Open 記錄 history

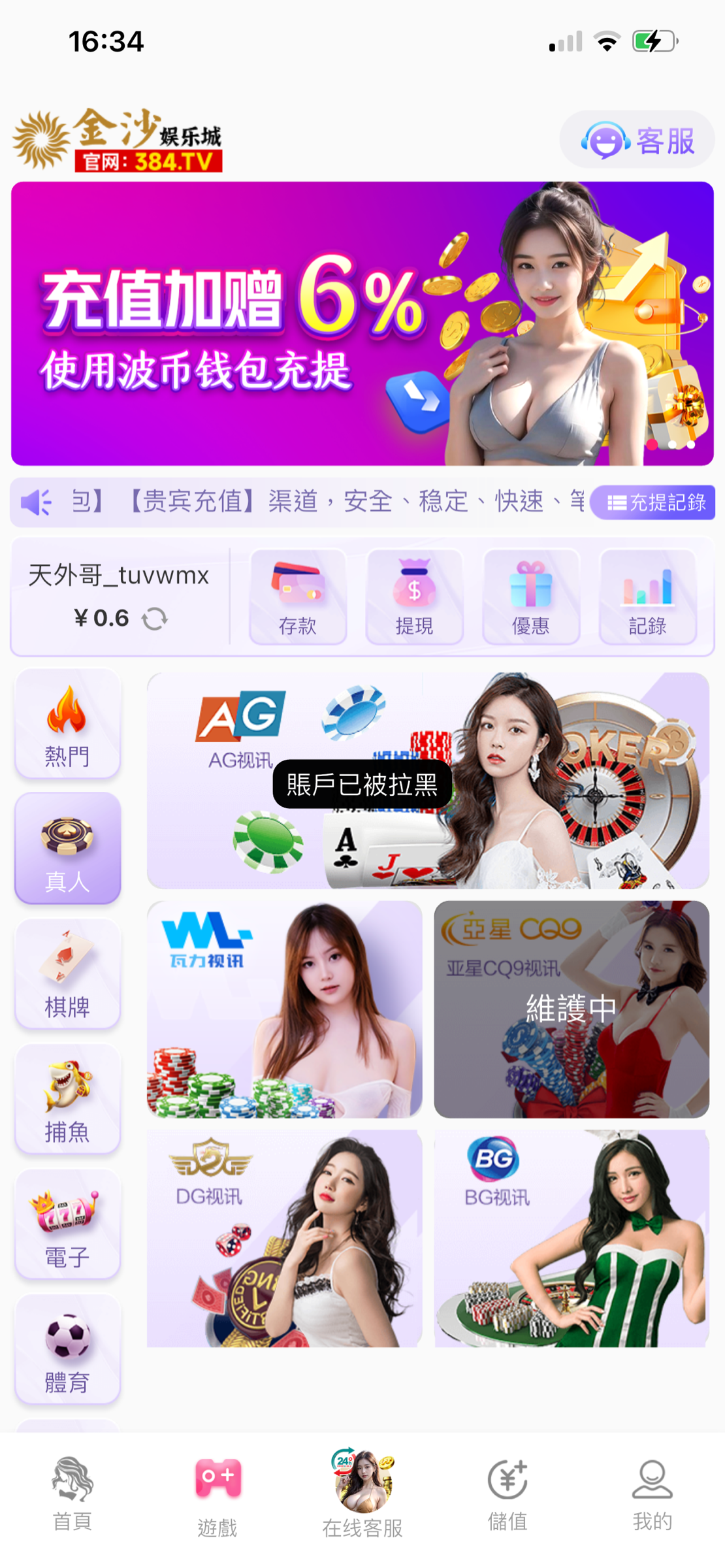pyautogui.click(x=647, y=597)
